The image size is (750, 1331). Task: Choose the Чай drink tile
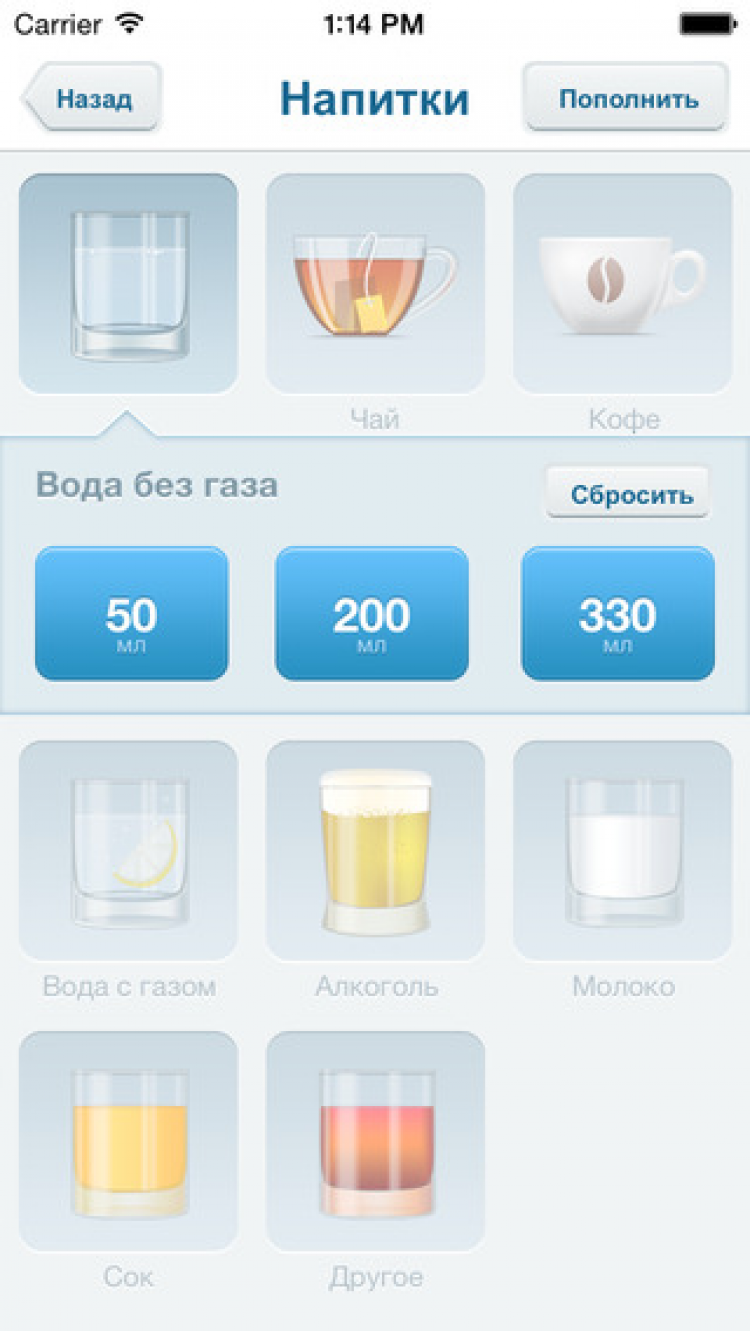(375, 284)
